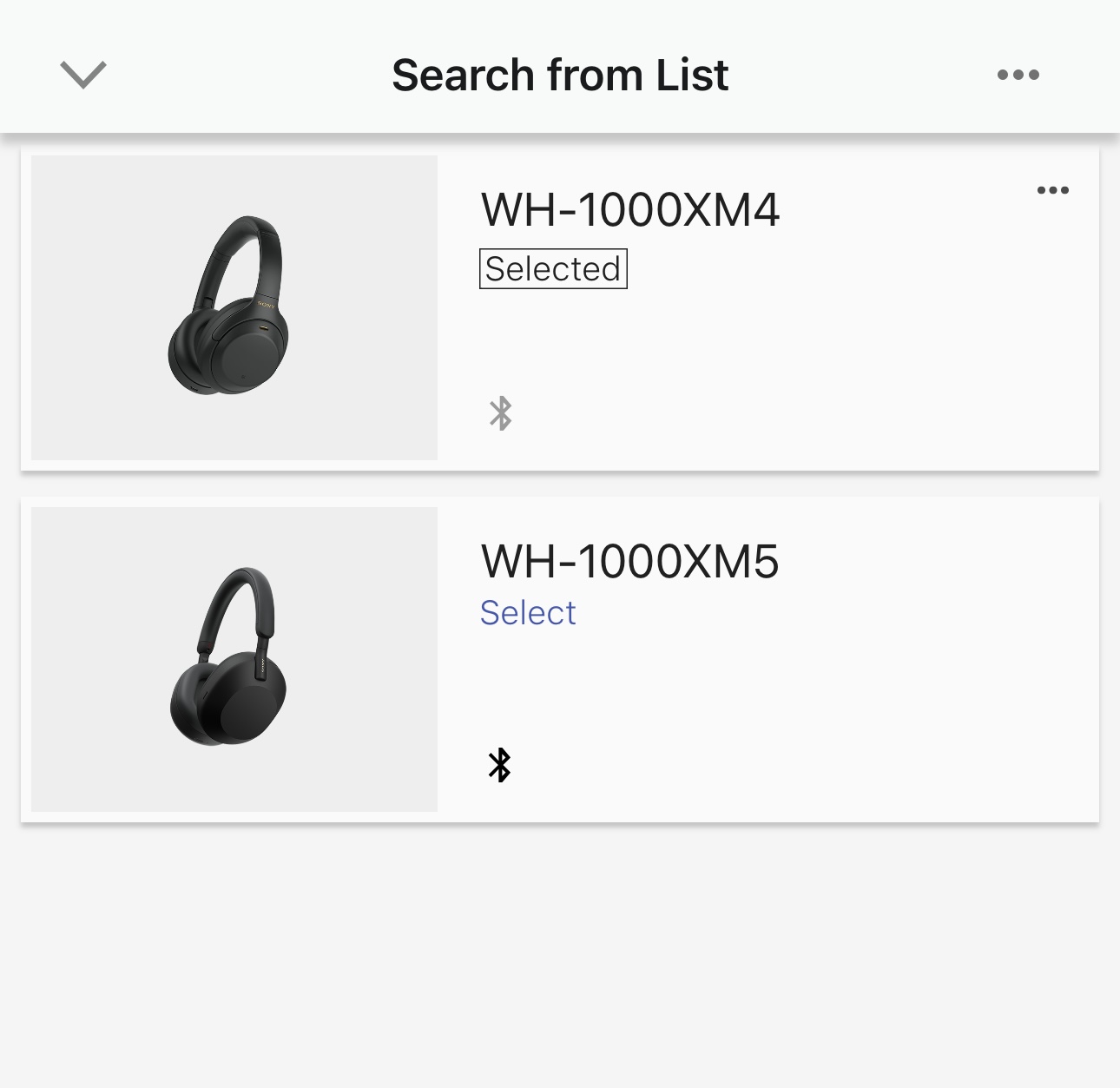Open the WH-1000XM4 headphones card
The width and height of the screenshot is (1120, 1088).
coord(560,308)
